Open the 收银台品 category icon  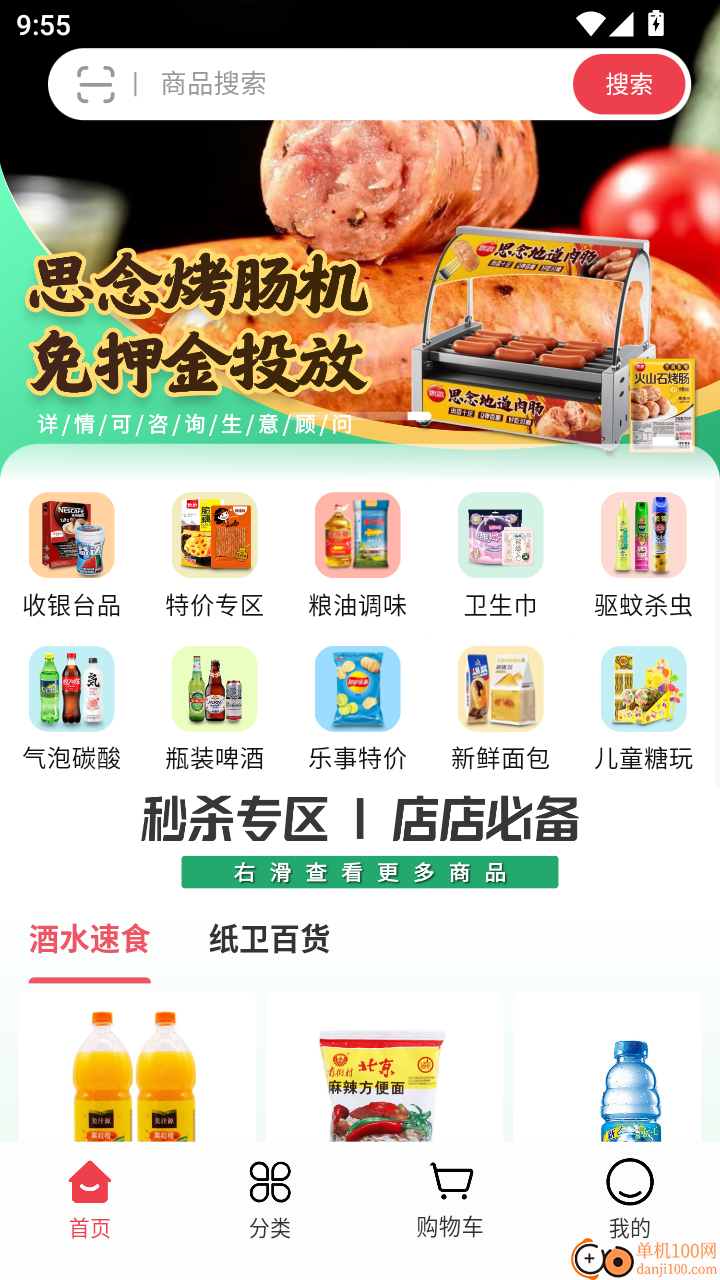coord(71,535)
